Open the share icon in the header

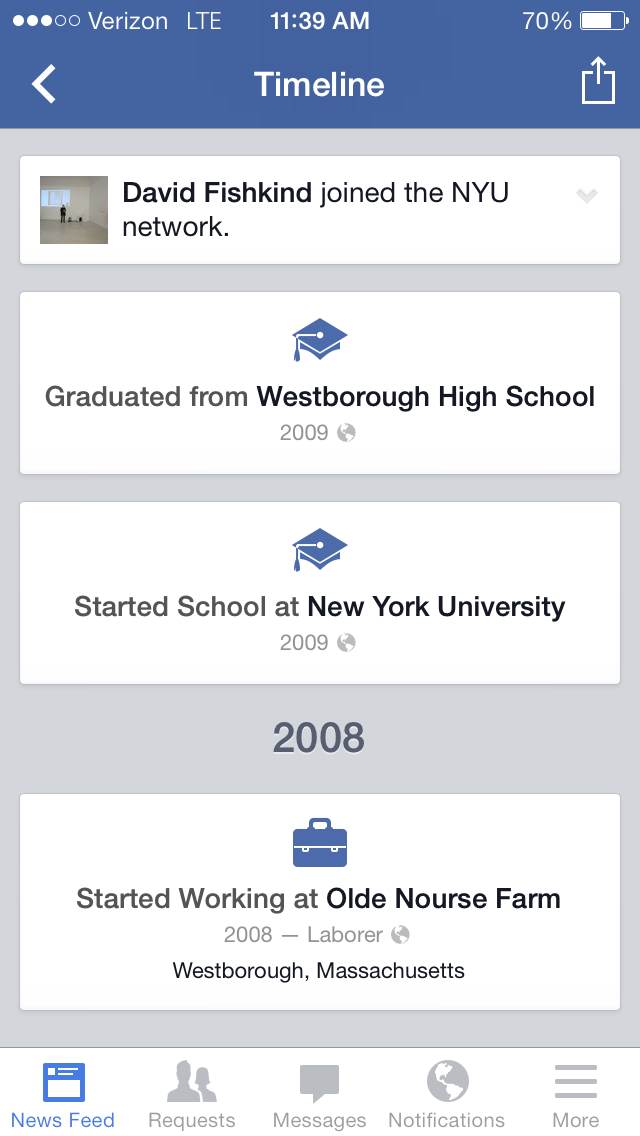[599, 81]
